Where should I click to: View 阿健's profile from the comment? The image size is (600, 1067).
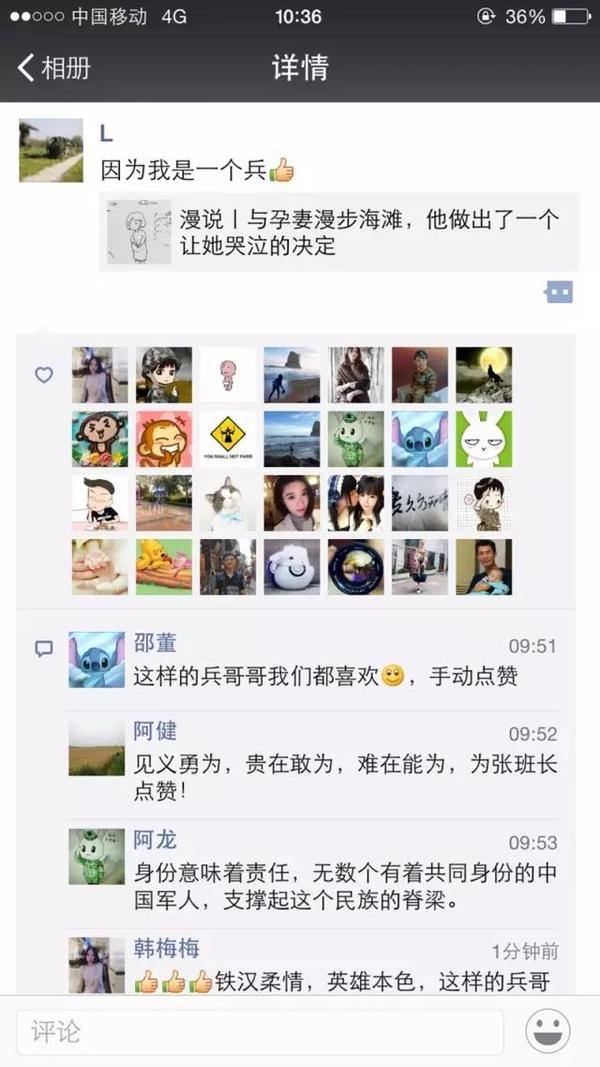click(x=155, y=731)
